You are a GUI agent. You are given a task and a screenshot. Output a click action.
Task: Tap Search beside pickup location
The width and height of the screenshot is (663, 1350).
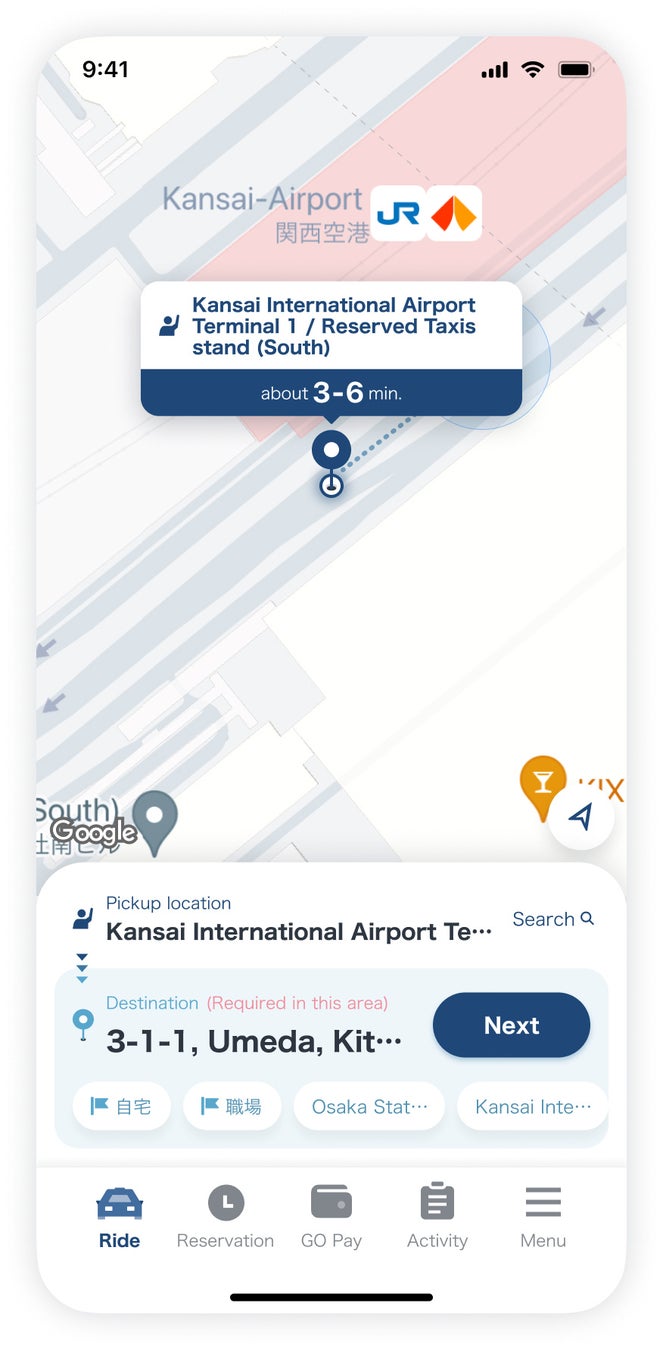pyautogui.click(x=553, y=919)
